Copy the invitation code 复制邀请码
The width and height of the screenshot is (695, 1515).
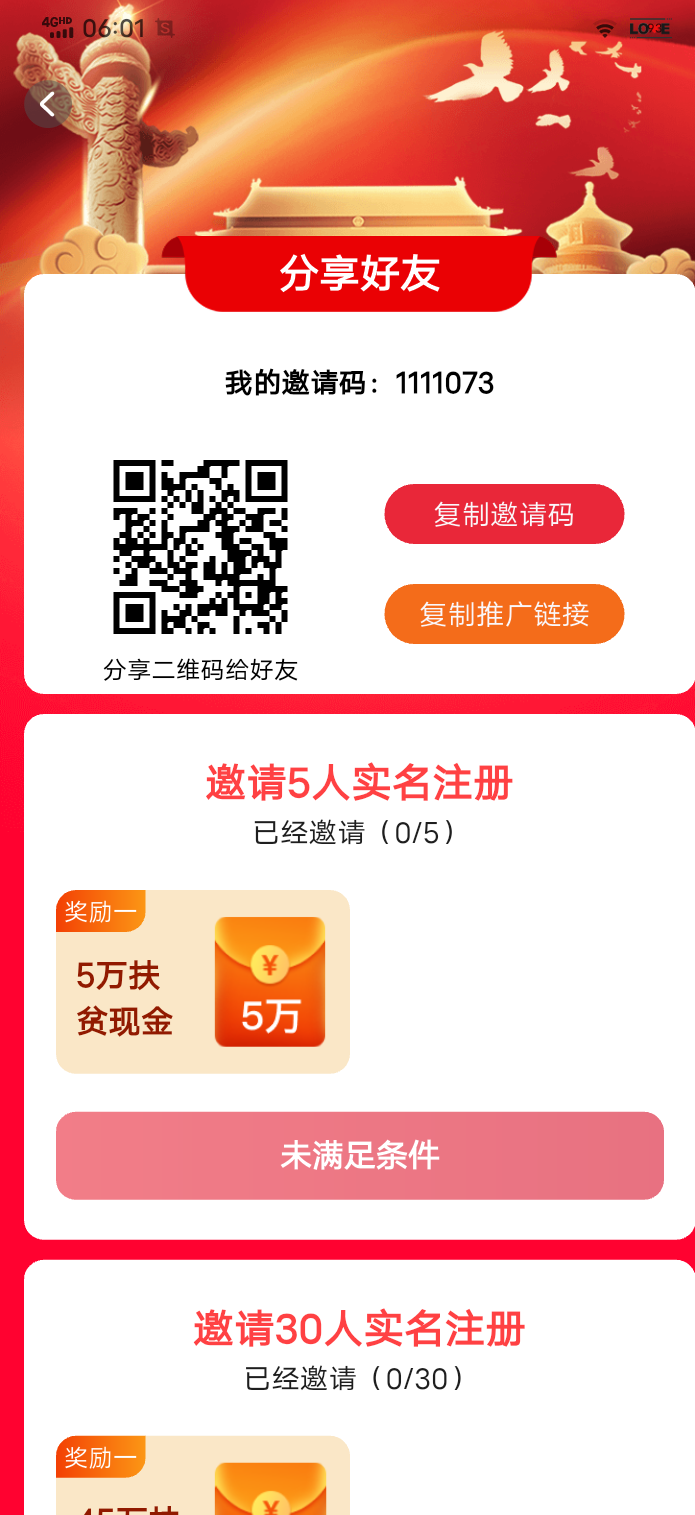504,514
